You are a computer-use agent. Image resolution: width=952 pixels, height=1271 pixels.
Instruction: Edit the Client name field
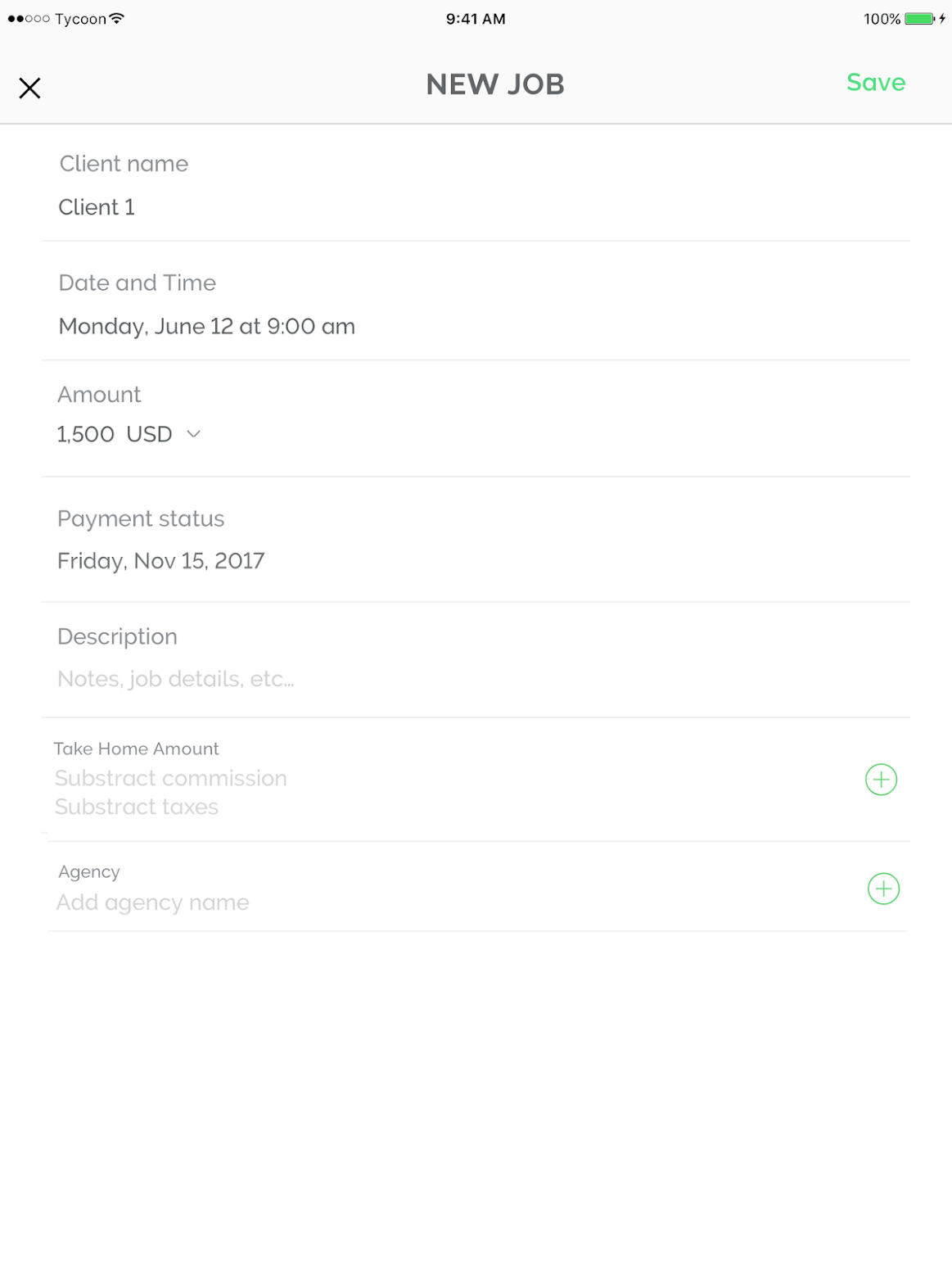tap(97, 207)
